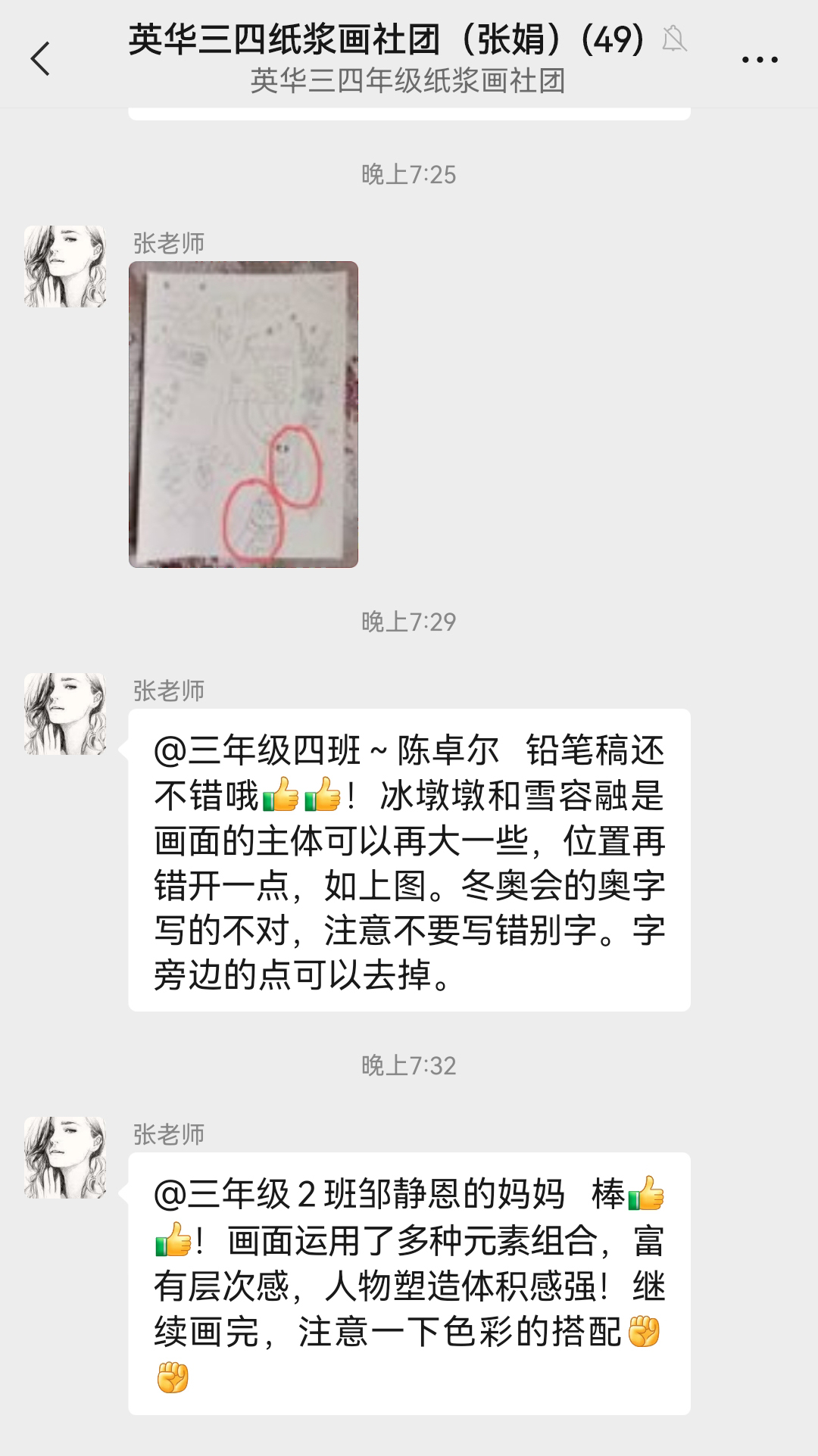Viewport: 818px width, 1456px height.
Task: Open the group chat overflow menu
Action: coord(759,59)
